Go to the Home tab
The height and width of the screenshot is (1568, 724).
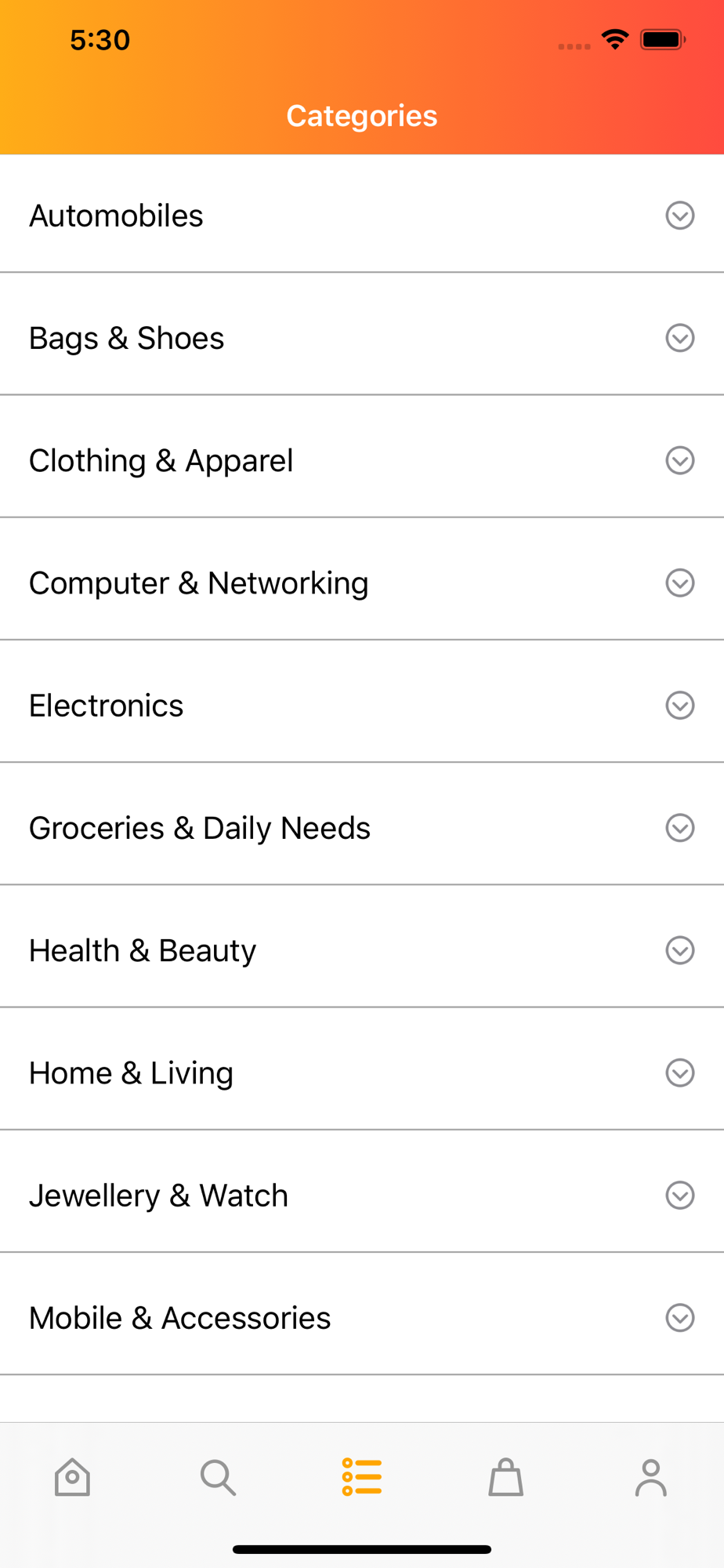click(72, 1477)
